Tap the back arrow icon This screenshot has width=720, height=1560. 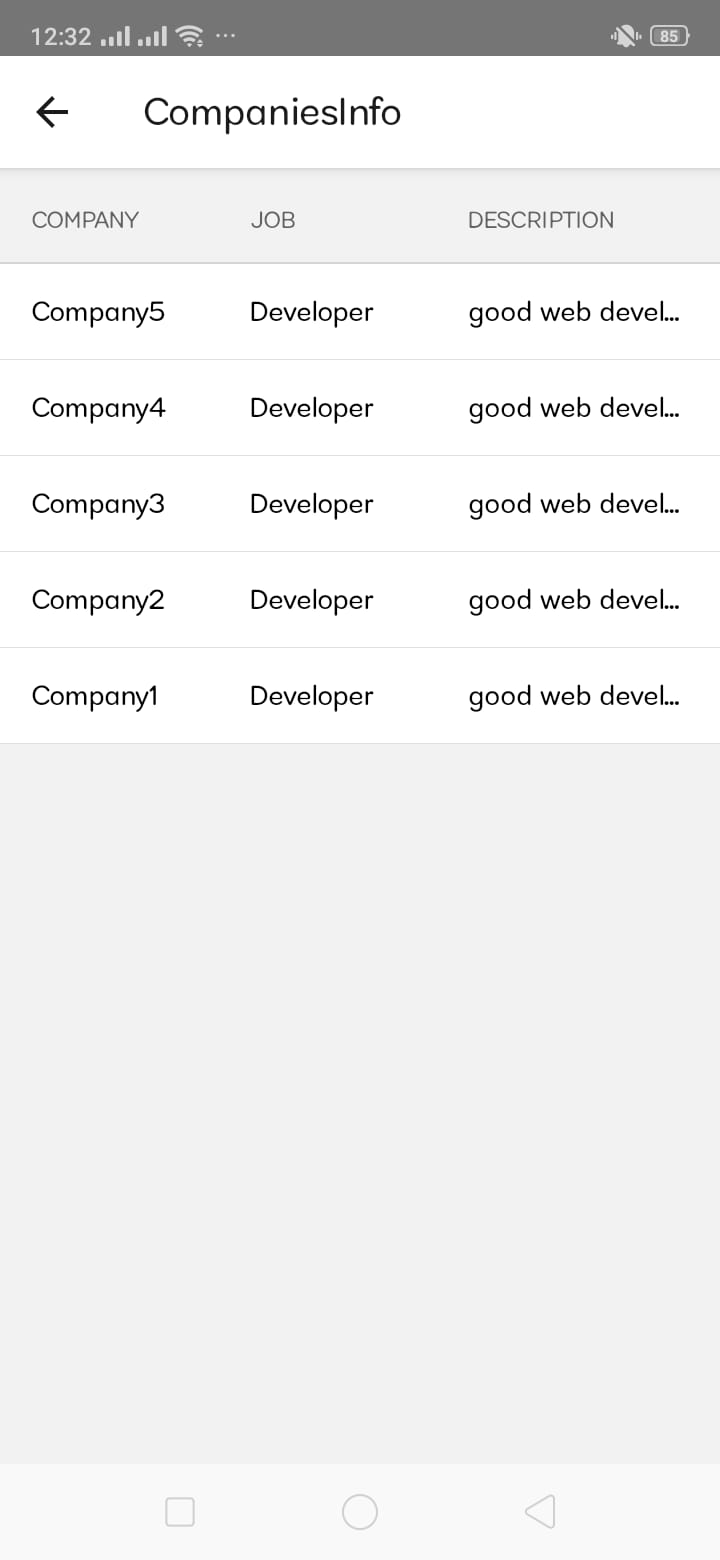click(51, 111)
